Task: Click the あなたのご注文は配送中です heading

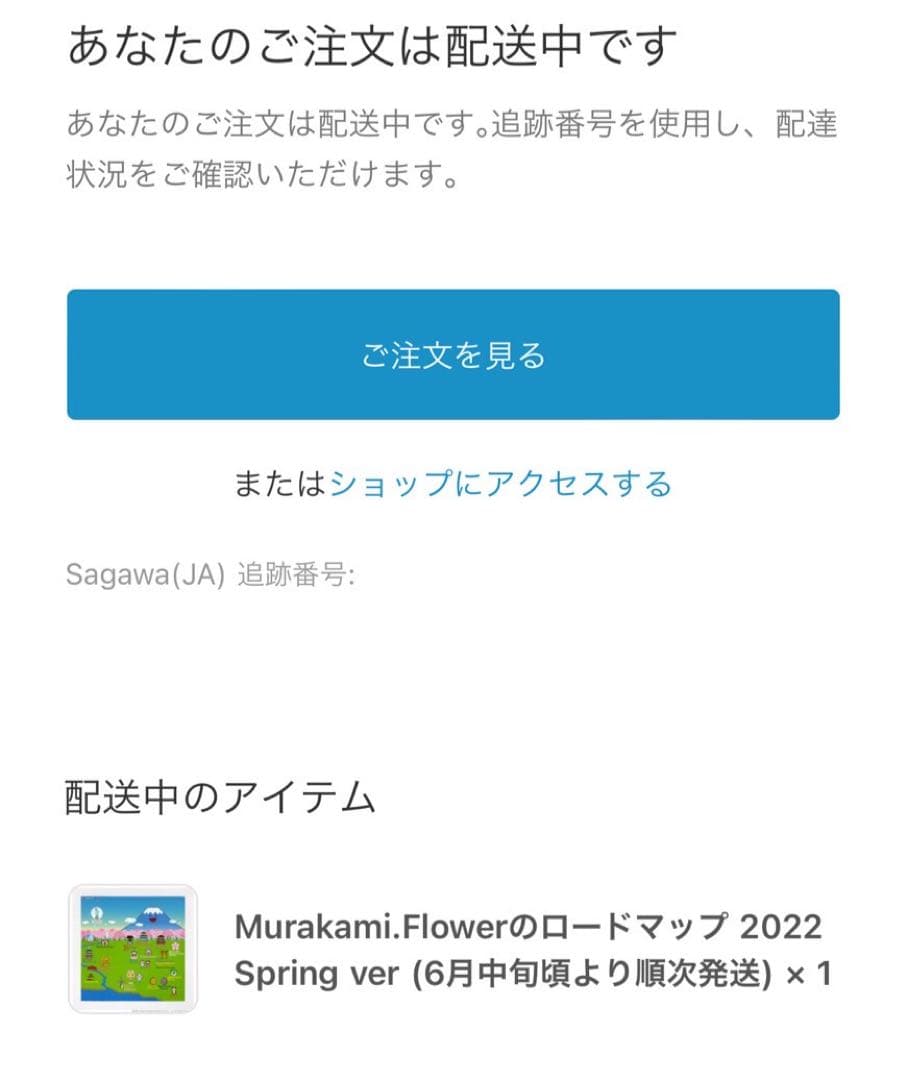Action: 370,42
